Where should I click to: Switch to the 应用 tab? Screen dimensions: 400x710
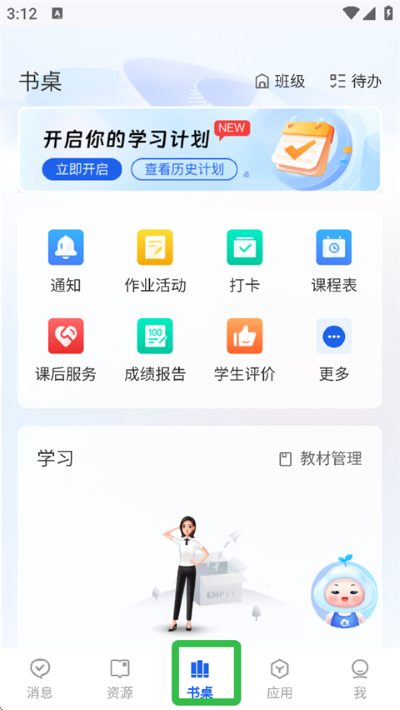[x=280, y=679]
